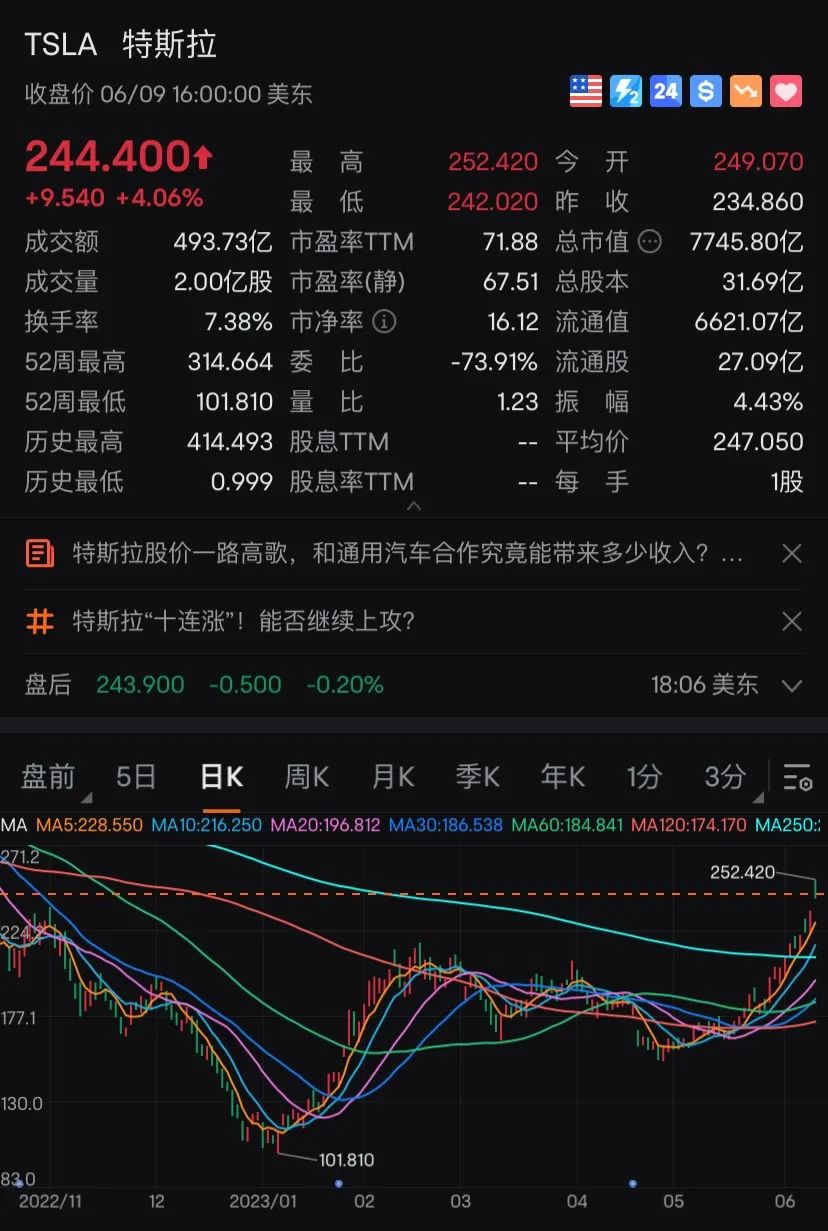Open the 24-hour trading icon
This screenshot has width=828, height=1231.
(x=665, y=91)
